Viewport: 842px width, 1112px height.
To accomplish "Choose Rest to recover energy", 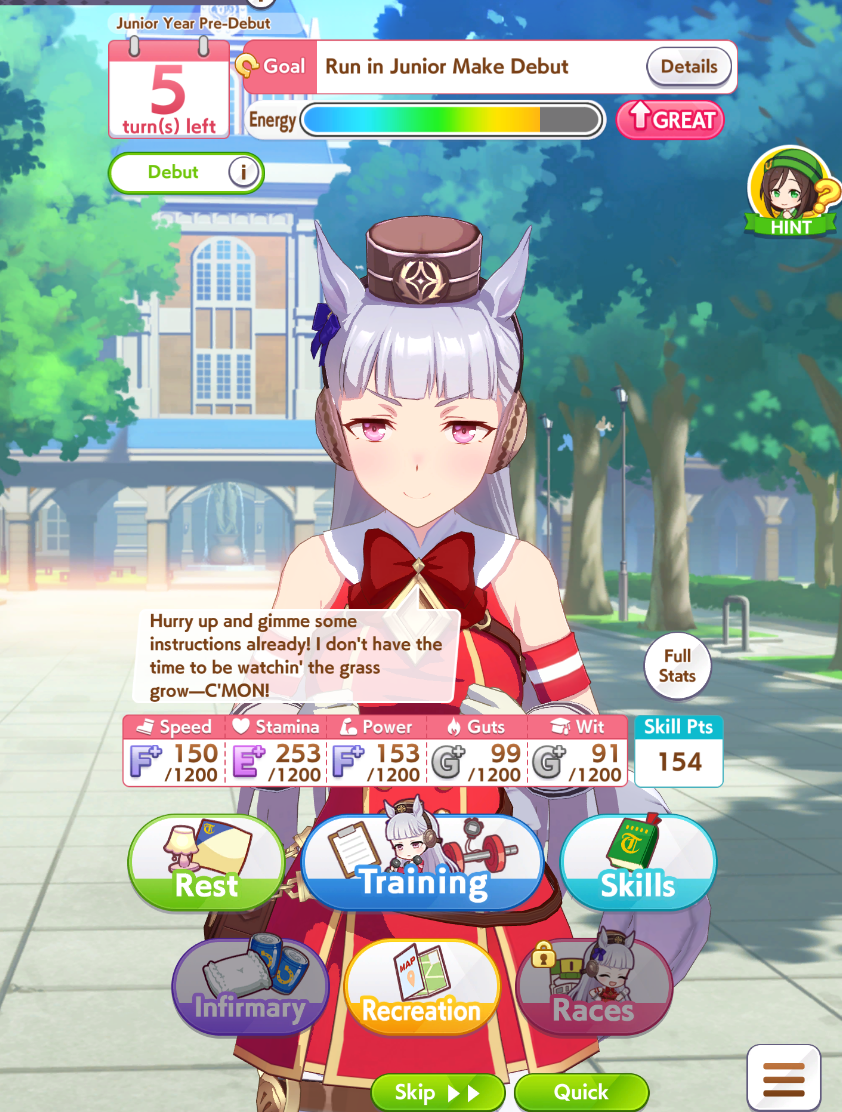I will click(206, 862).
